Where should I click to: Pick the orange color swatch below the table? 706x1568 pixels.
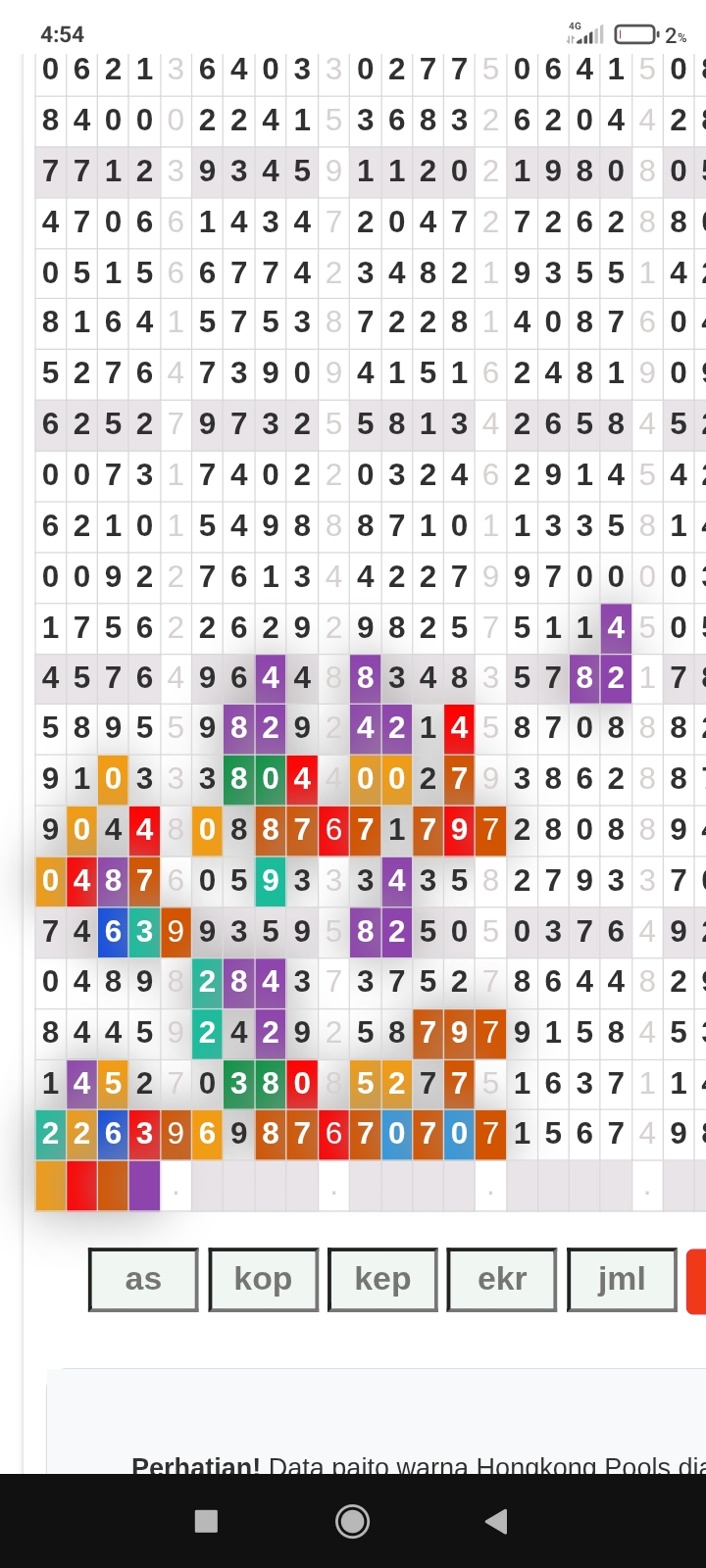51,1186
